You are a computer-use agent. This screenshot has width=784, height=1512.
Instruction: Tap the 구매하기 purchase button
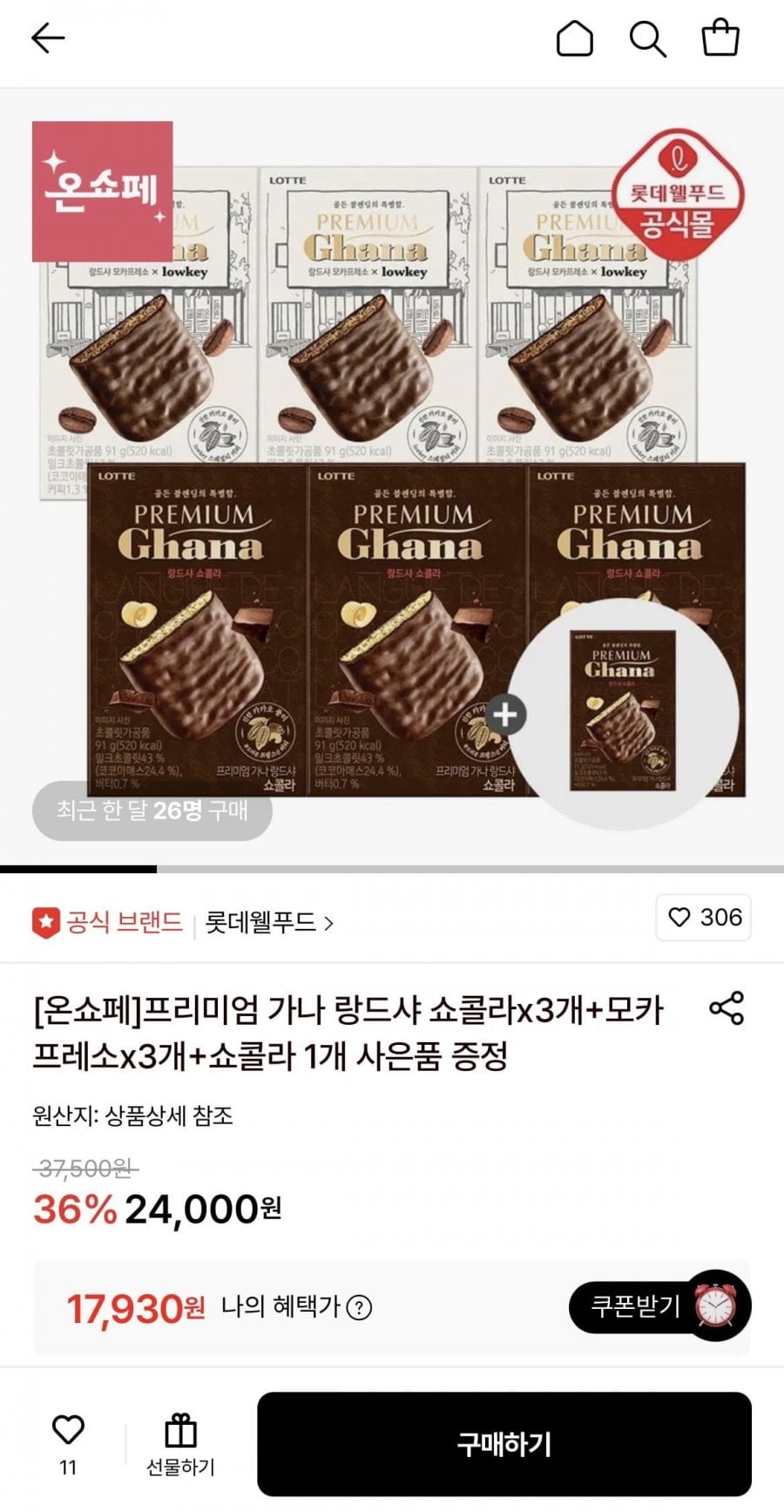504,1444
